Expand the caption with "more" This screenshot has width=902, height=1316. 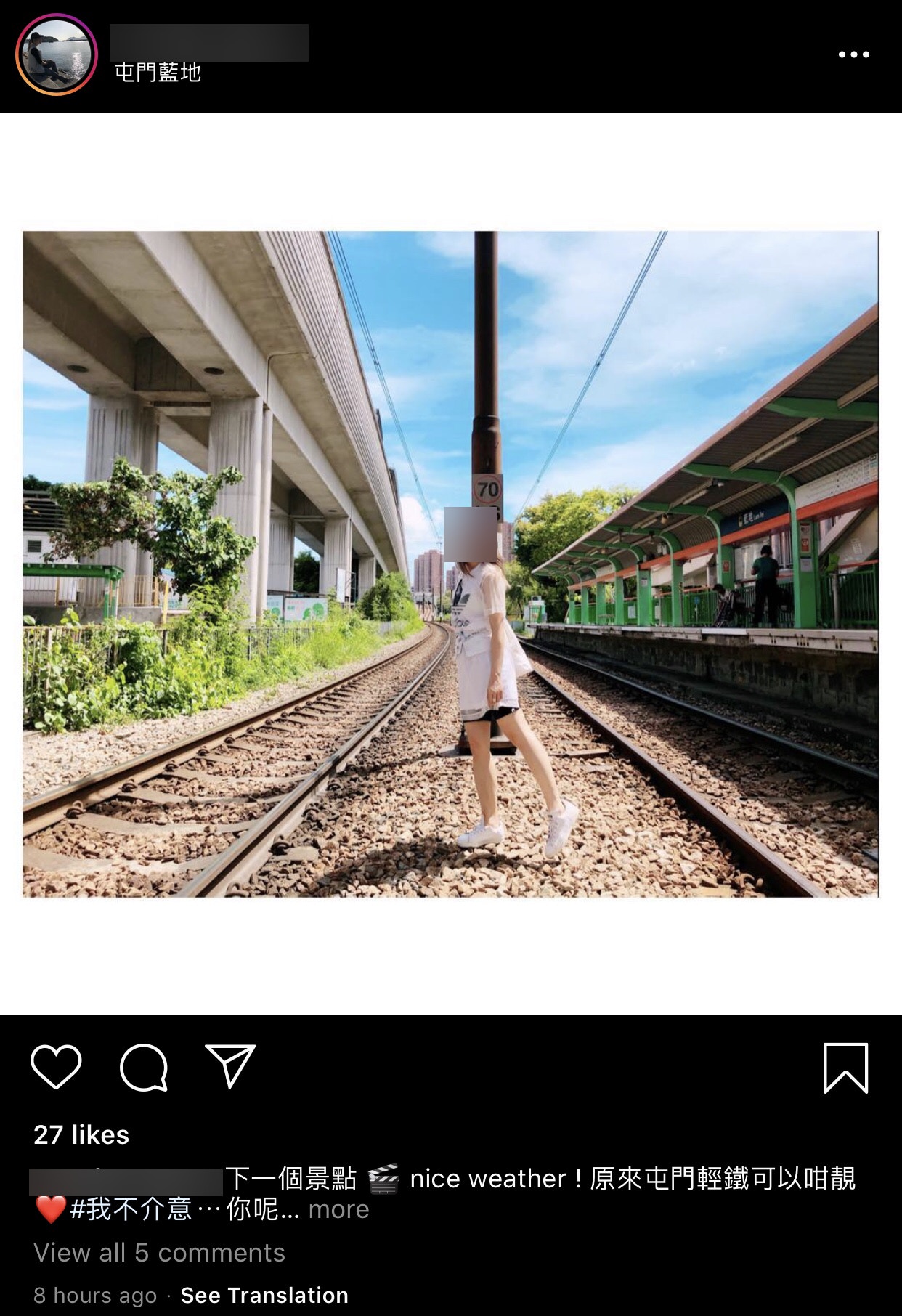(338, 1209)
